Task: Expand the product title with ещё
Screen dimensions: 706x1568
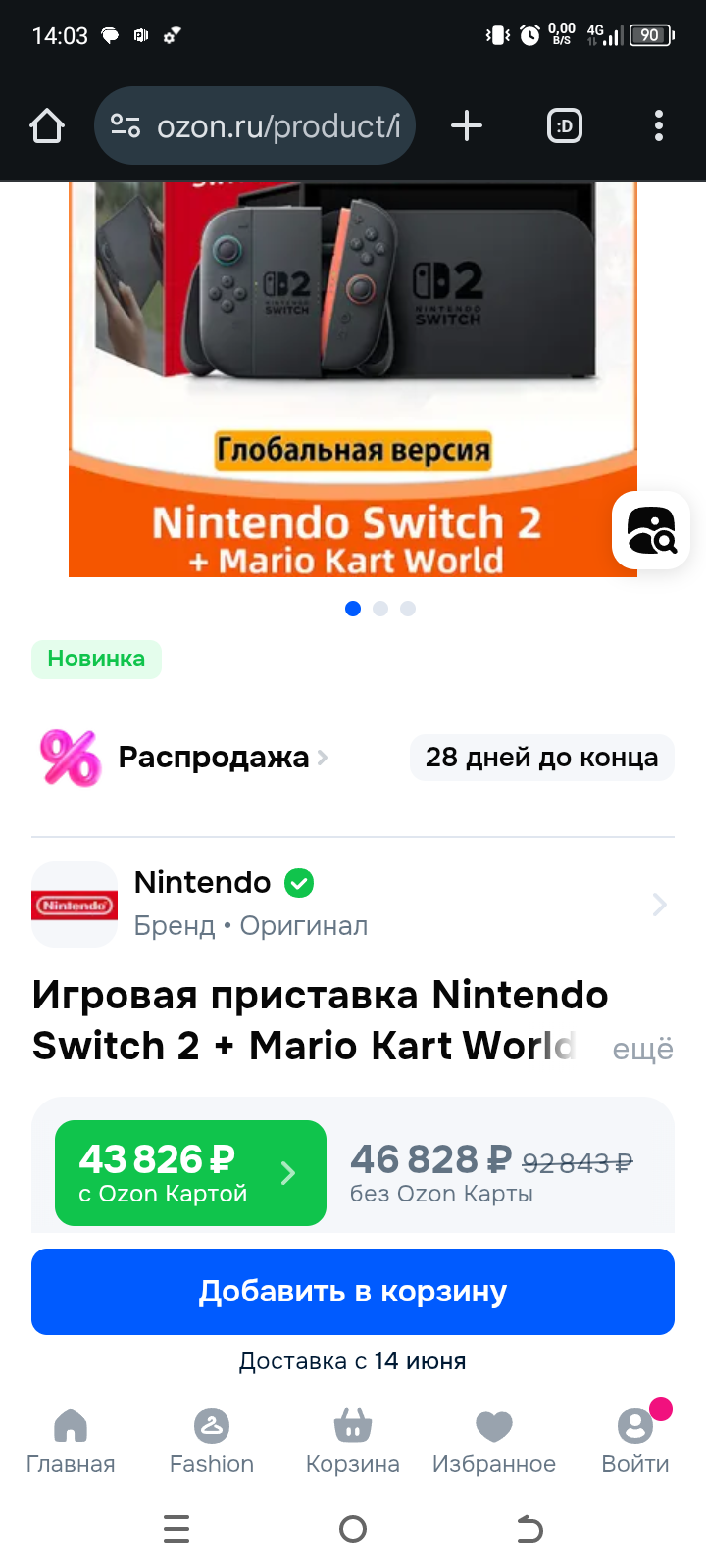Action: [x=643, y=1049]
